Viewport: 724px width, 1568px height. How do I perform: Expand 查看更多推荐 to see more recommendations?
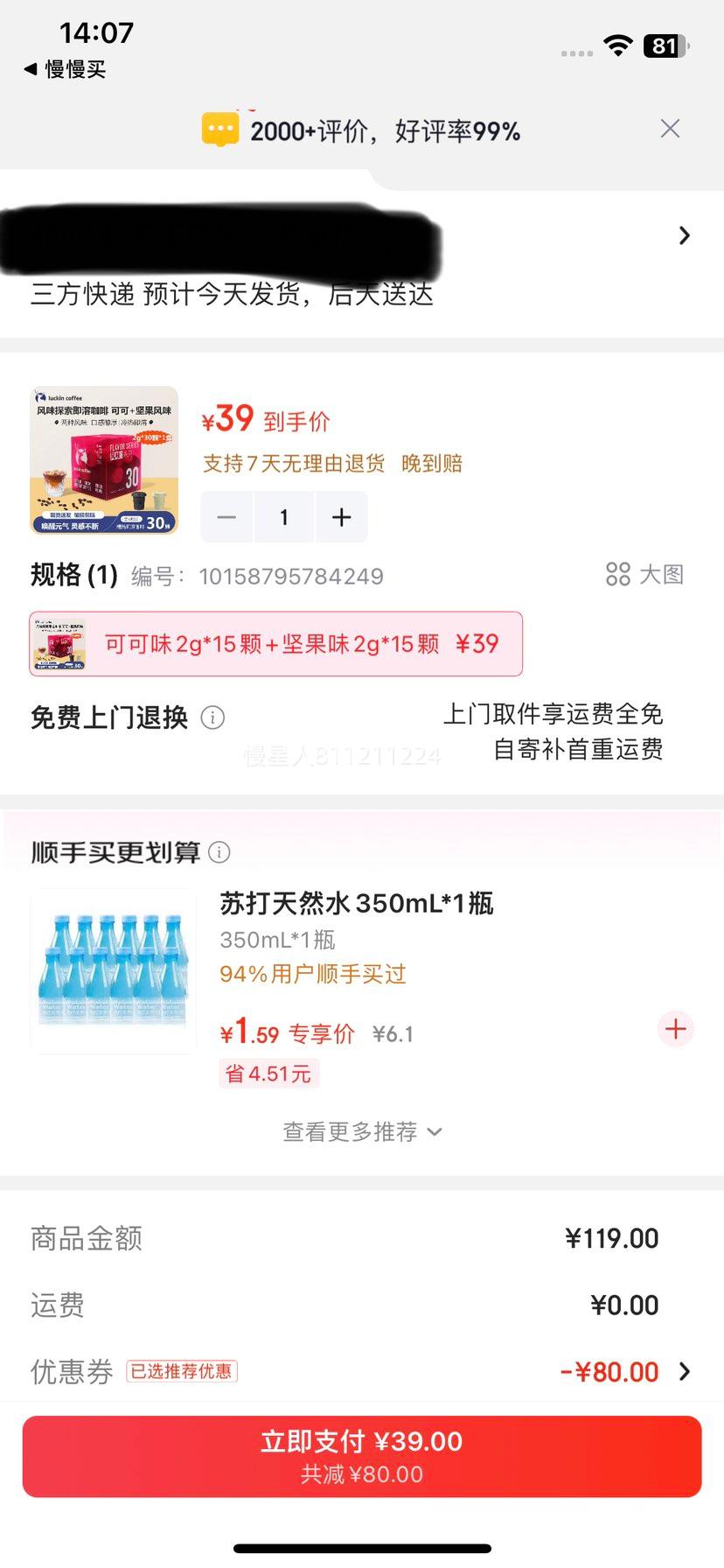[362, 1131]
